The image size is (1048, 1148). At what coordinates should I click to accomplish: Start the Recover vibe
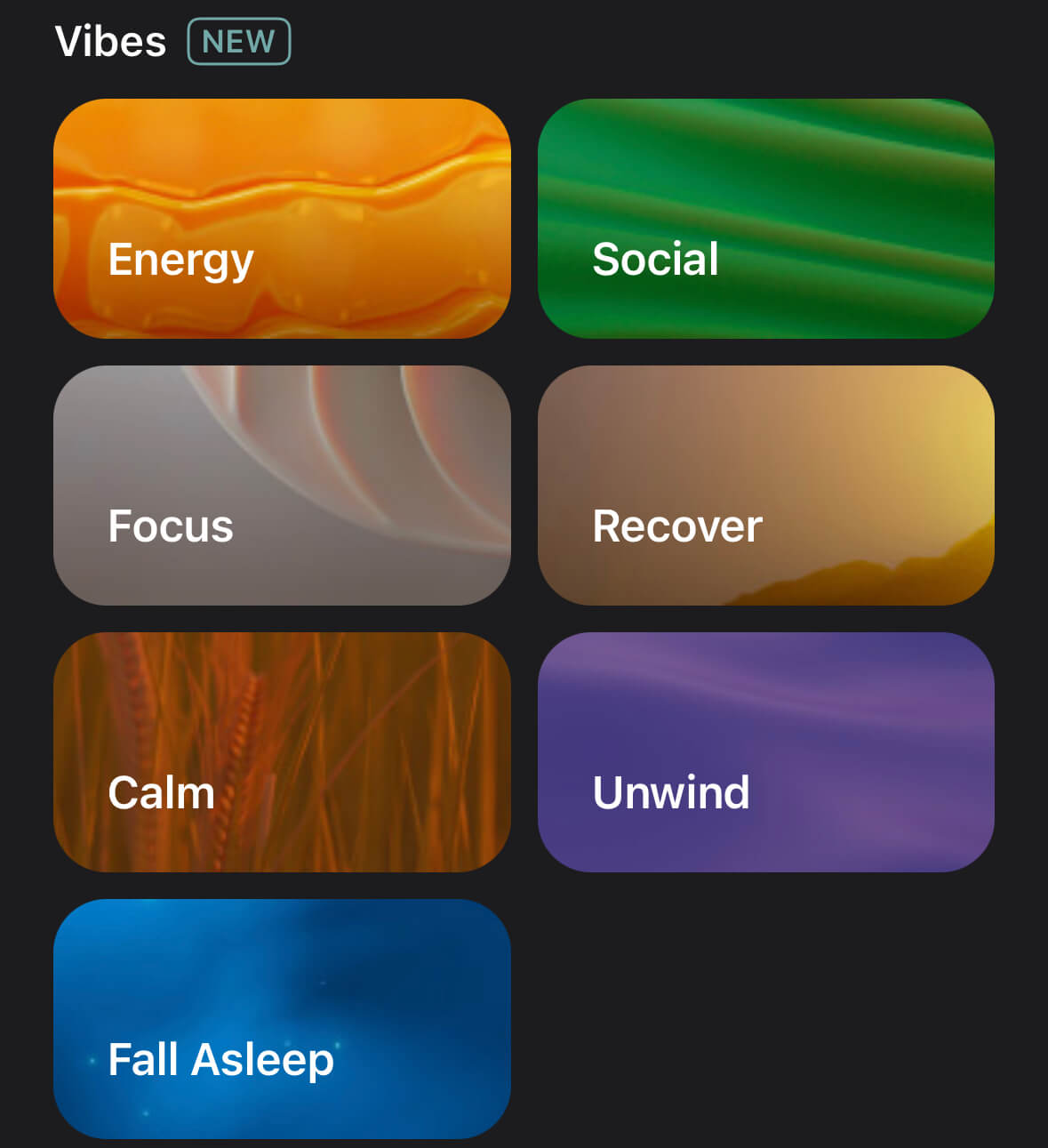(x=765, y=486)
